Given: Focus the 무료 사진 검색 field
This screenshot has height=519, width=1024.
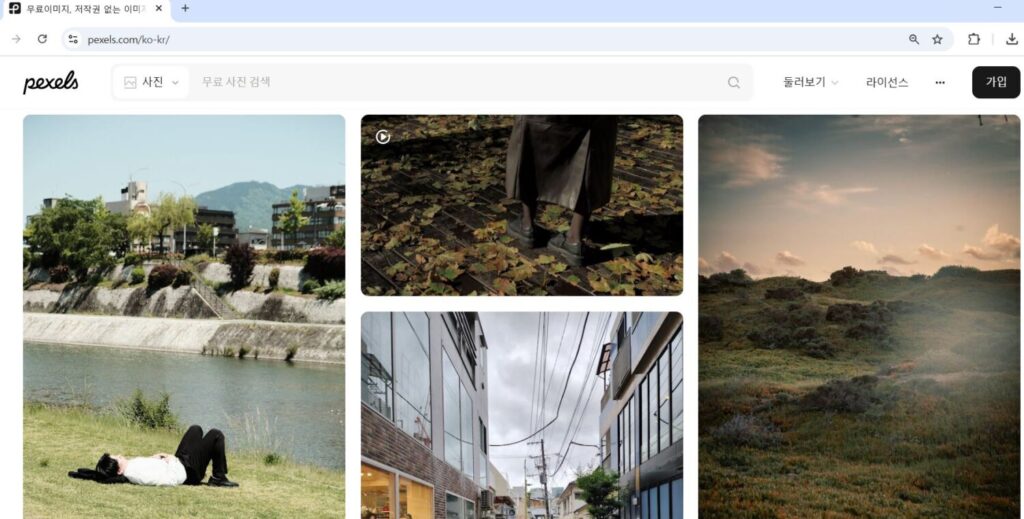Looking at the screenshot, I should (x=450, y=82).
